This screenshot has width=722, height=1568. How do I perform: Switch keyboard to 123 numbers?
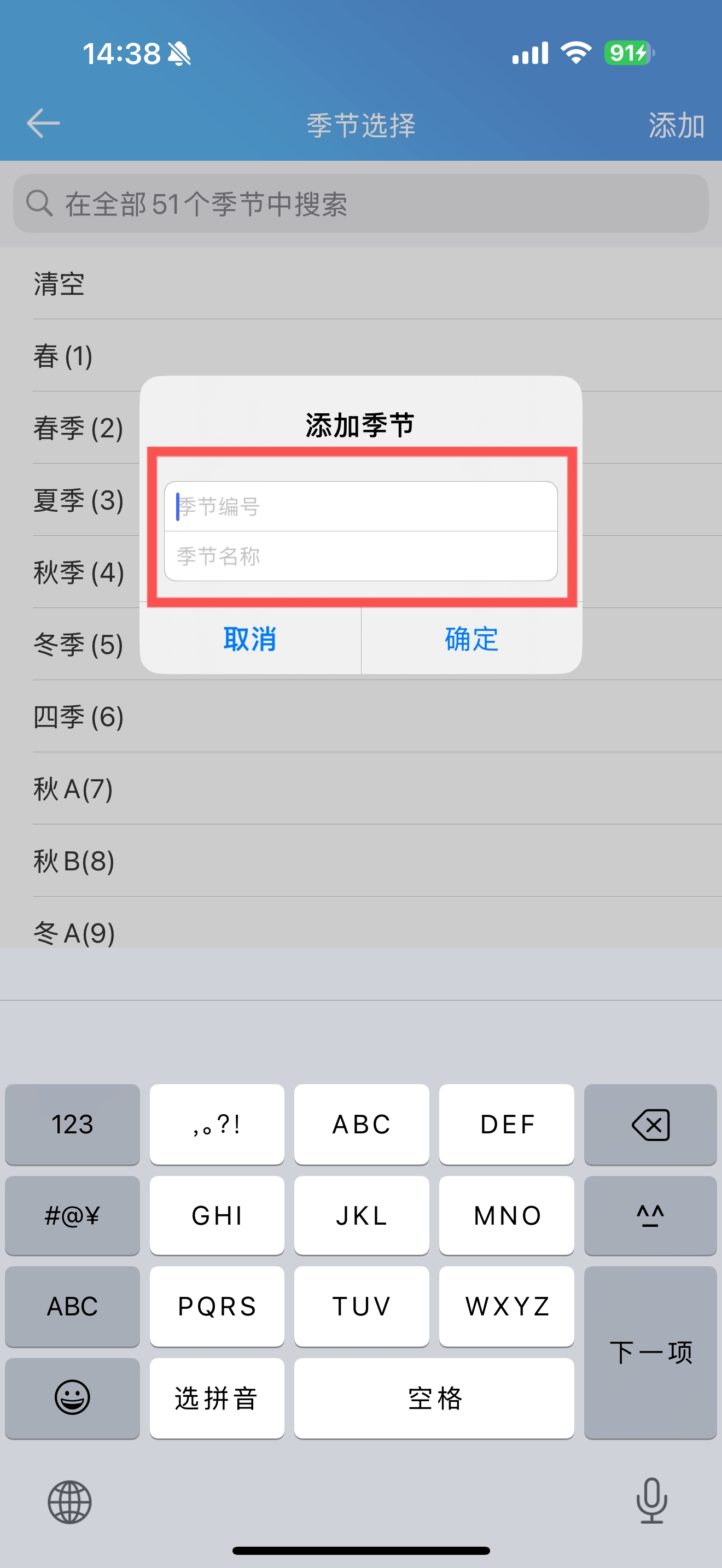[x=72, y=1124]
